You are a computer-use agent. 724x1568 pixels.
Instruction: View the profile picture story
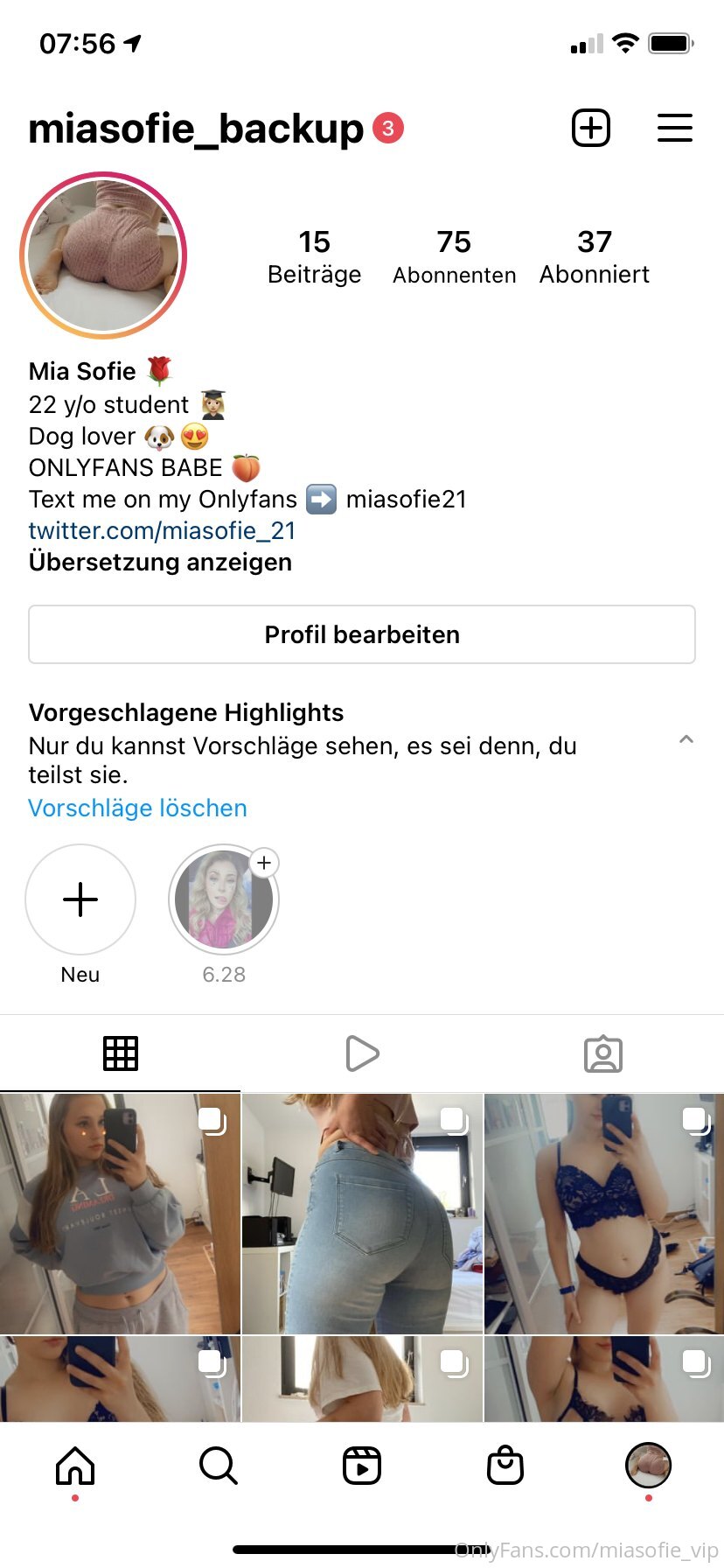[x=103, y=255]
